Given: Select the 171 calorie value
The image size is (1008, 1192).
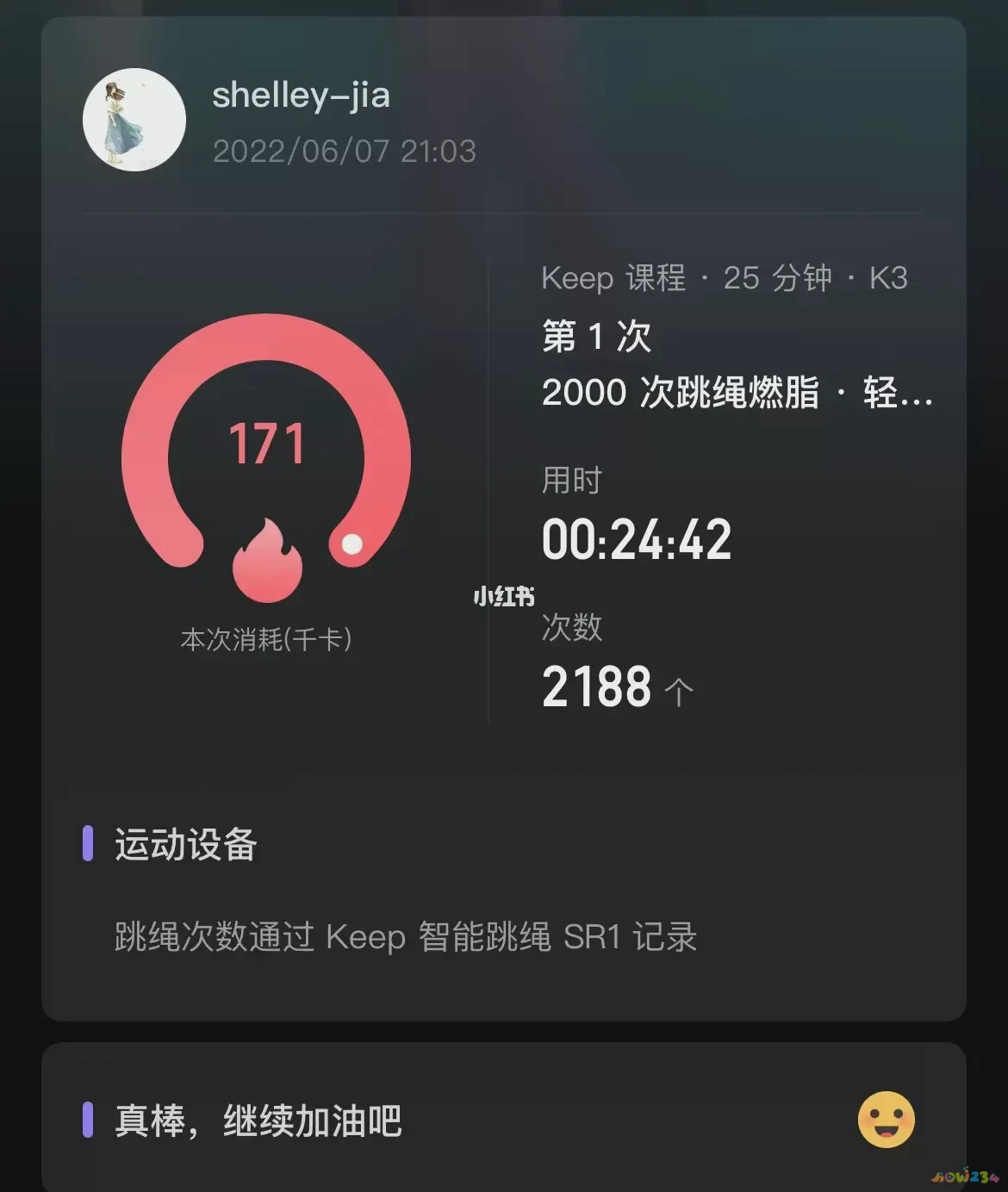Looking at the screenshot, I should (267, 444).
